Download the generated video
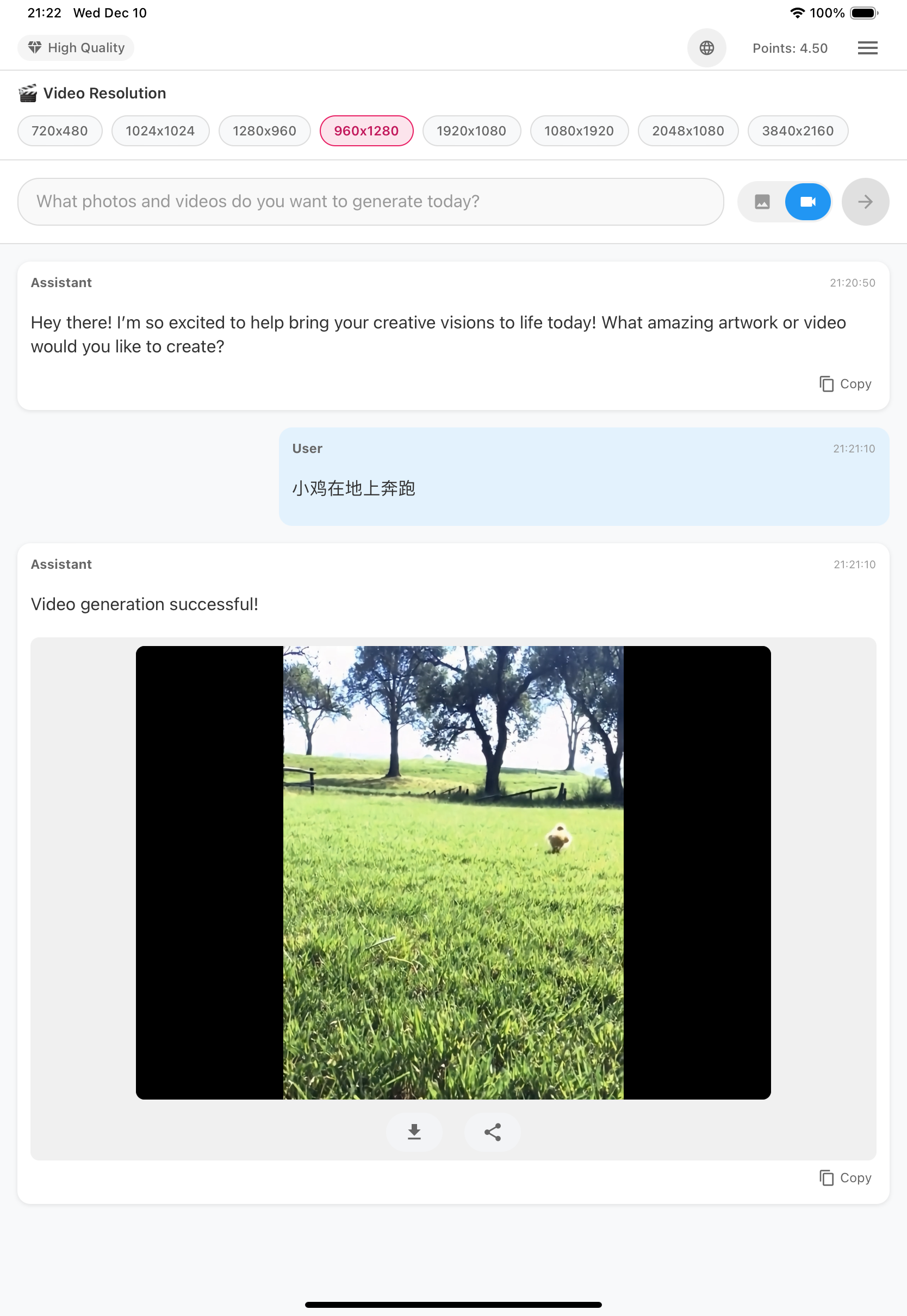 (x=414, y=1132)
